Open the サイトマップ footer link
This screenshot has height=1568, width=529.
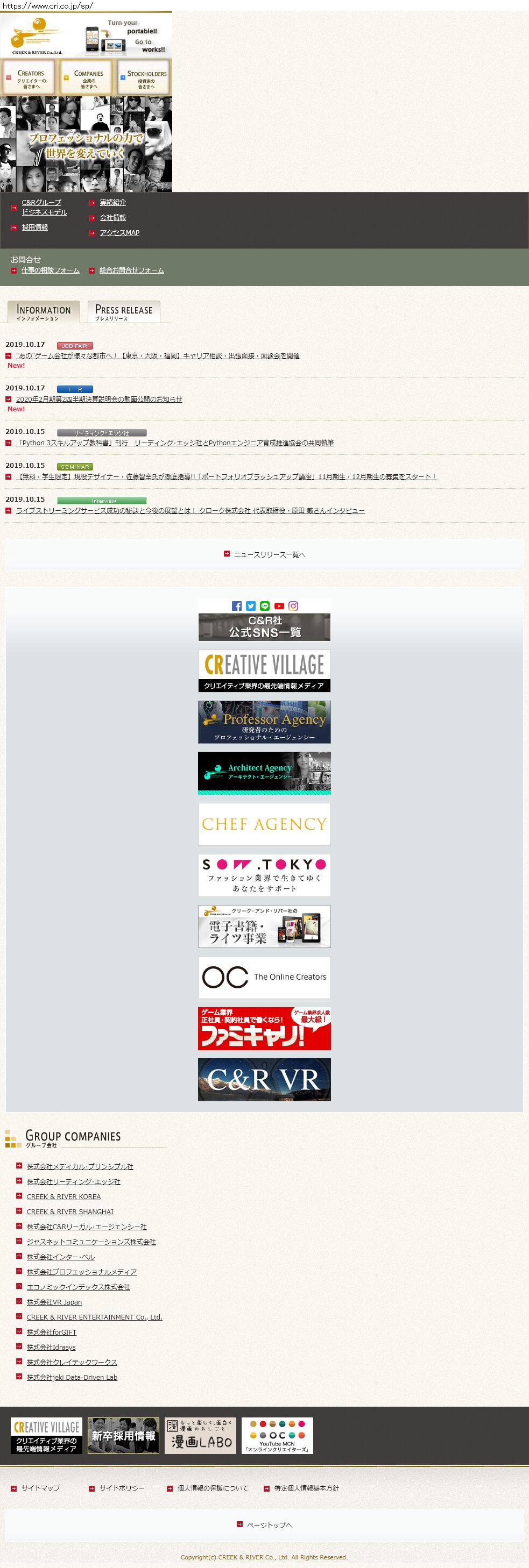[x=40, y=1488]
